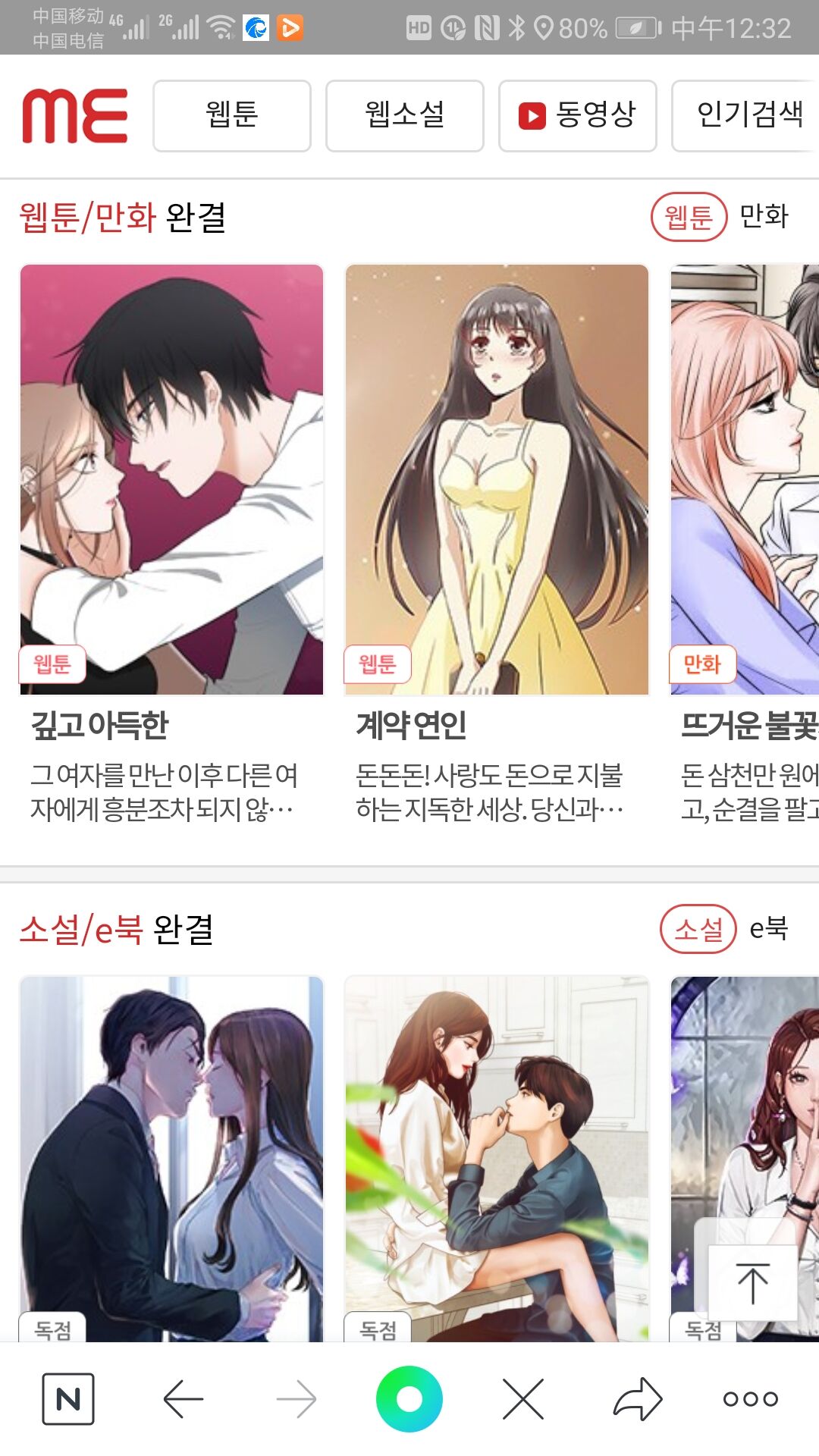Open the 웹소설 category button
The image size is (819, 1456).
404,115
